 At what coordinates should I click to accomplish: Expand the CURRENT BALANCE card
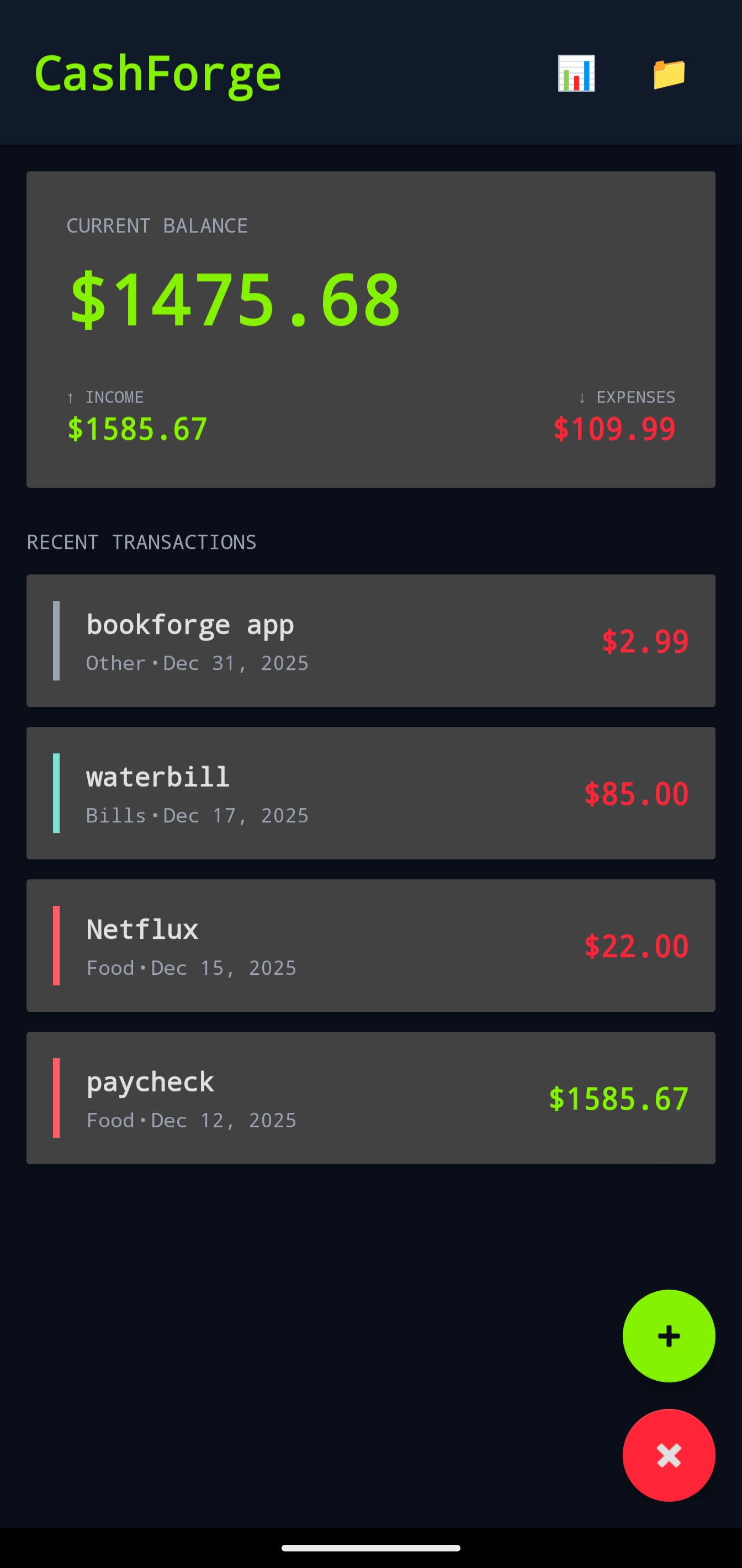click(370, 329)
